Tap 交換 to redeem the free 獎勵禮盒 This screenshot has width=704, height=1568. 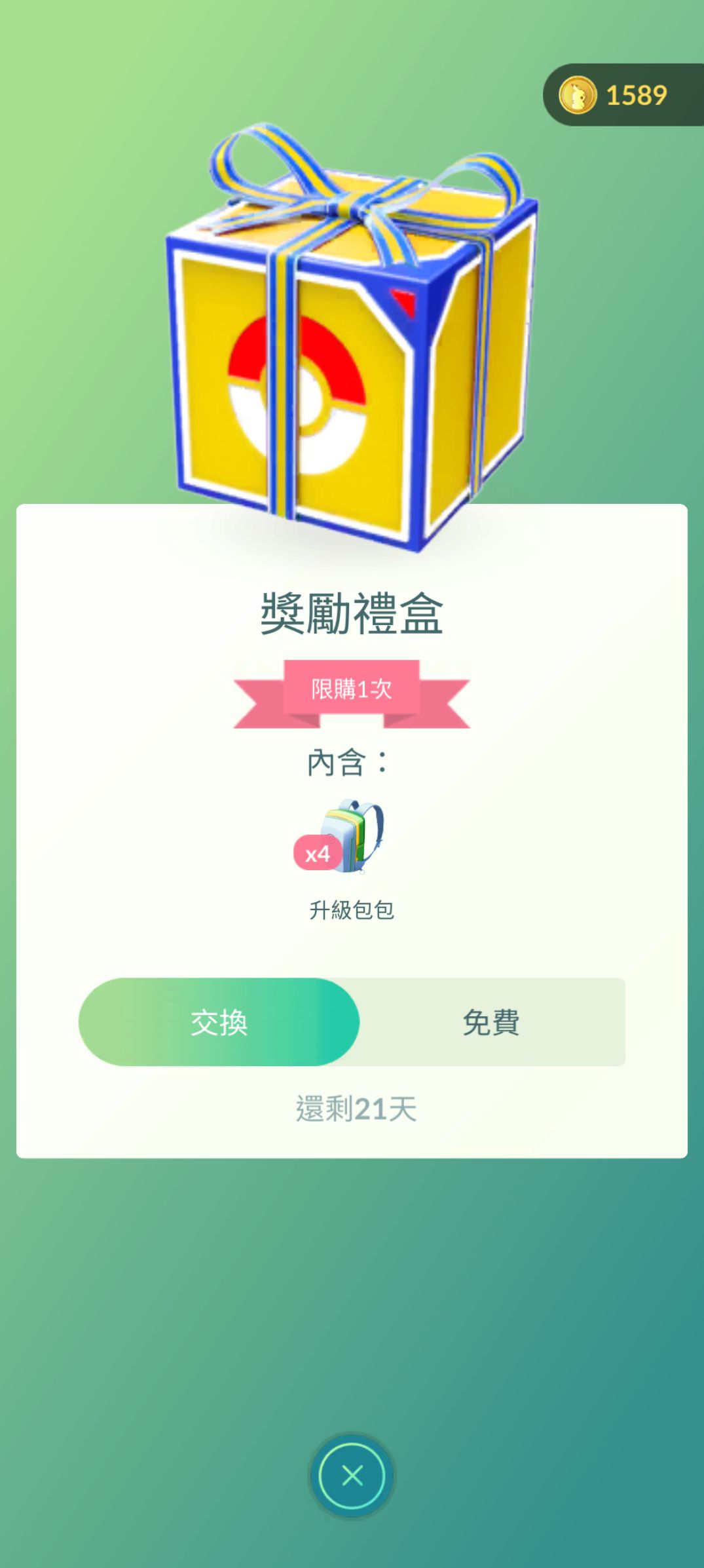(219, 1022)
